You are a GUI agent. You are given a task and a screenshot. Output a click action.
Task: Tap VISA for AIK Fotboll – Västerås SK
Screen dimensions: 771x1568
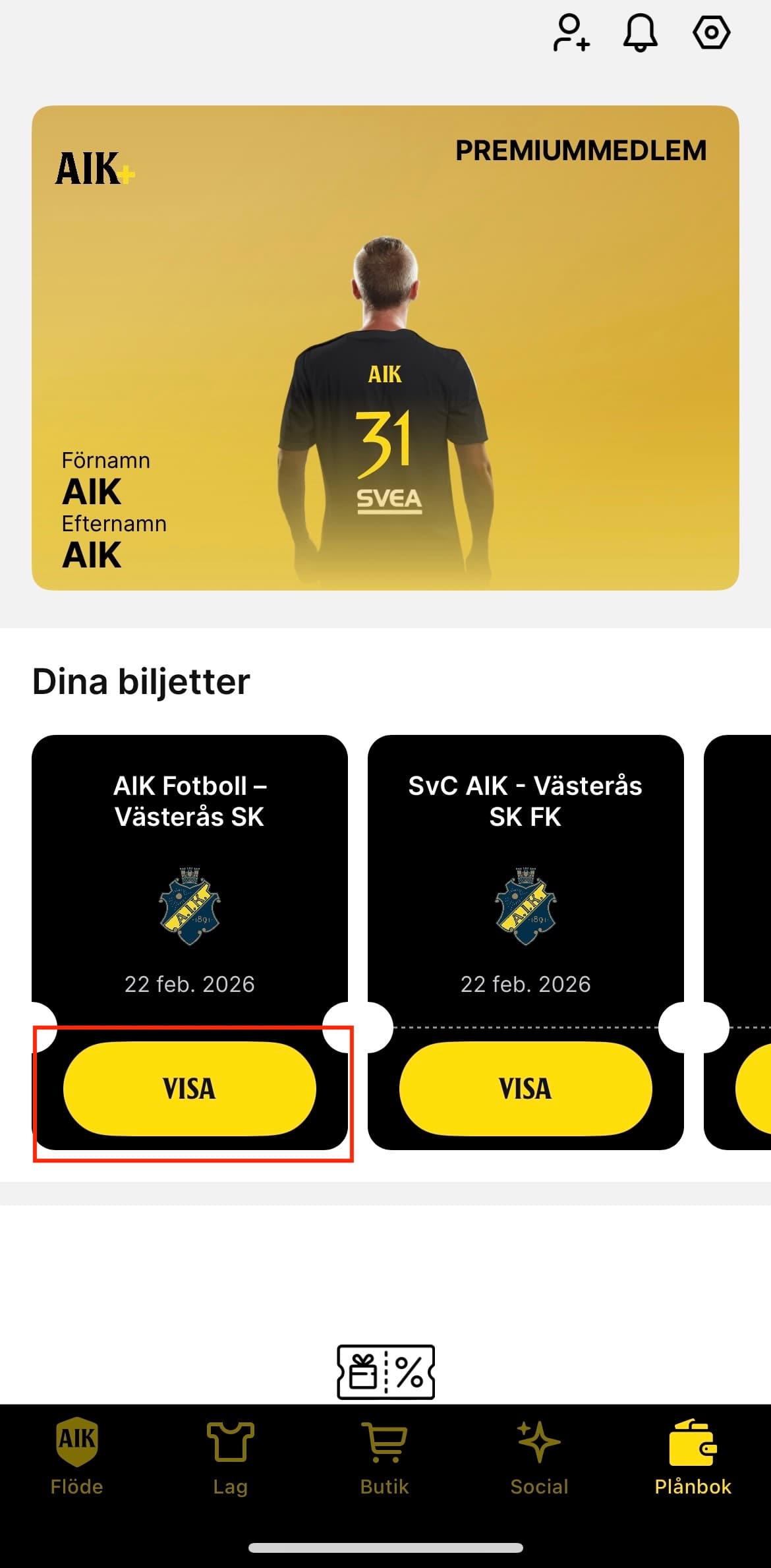click(190, 1088)
